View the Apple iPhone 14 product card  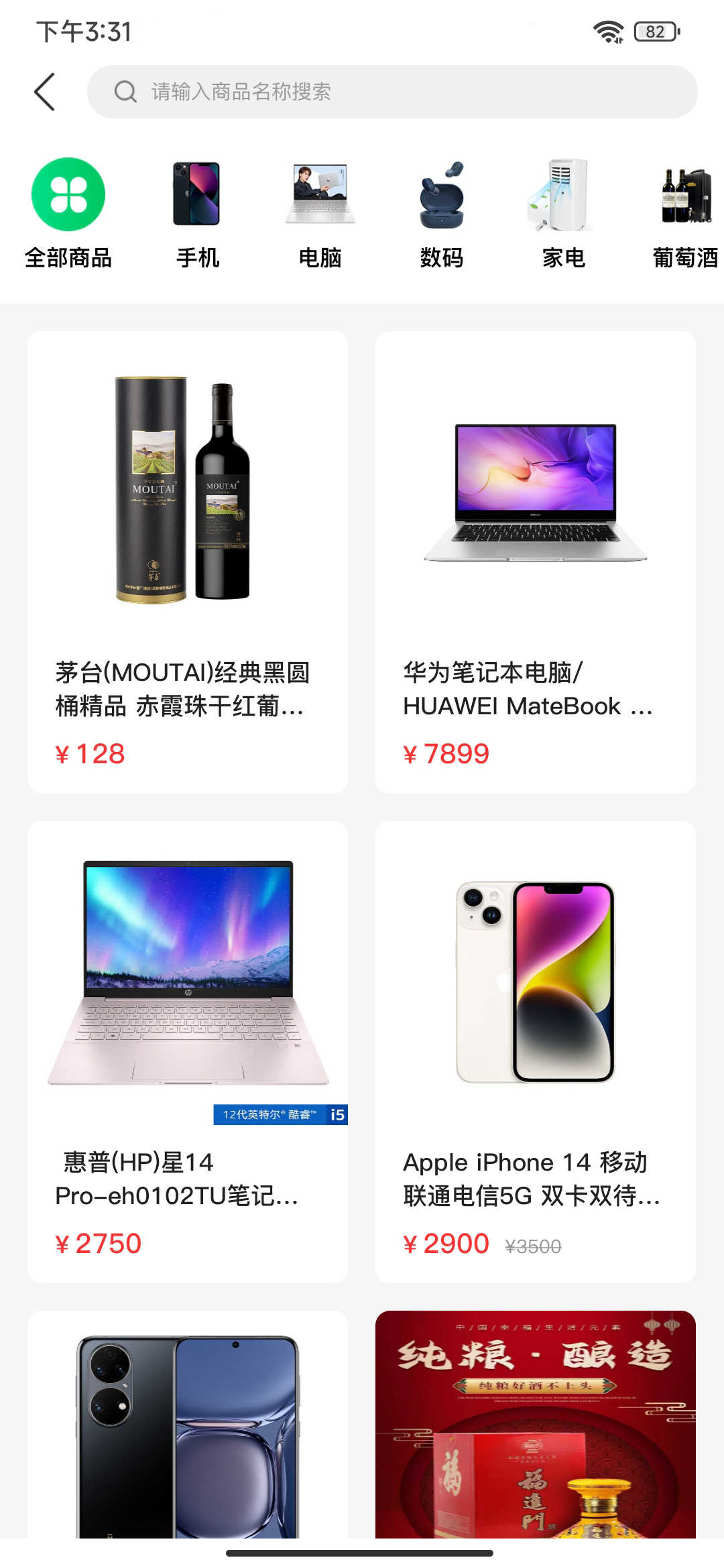pos(536,1052)
